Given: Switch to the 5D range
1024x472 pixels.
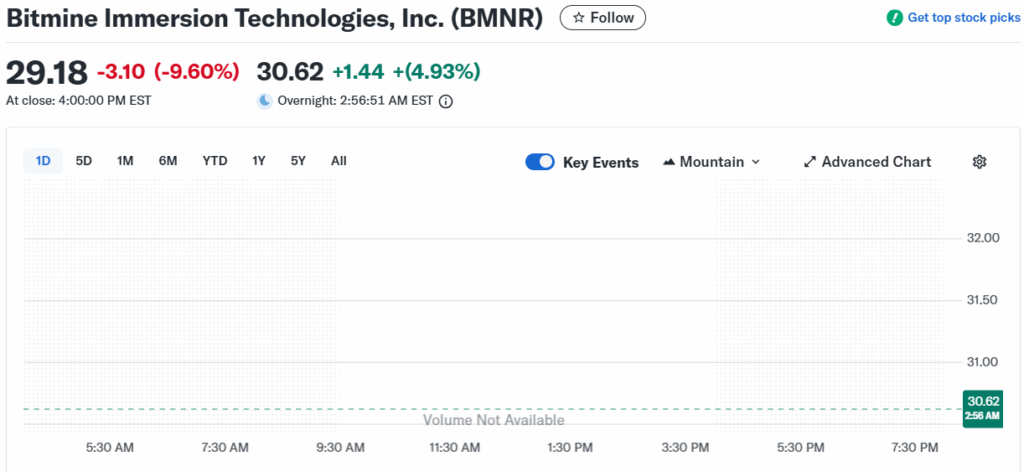Looking at the screenshot, I should [x=84, y=161].
